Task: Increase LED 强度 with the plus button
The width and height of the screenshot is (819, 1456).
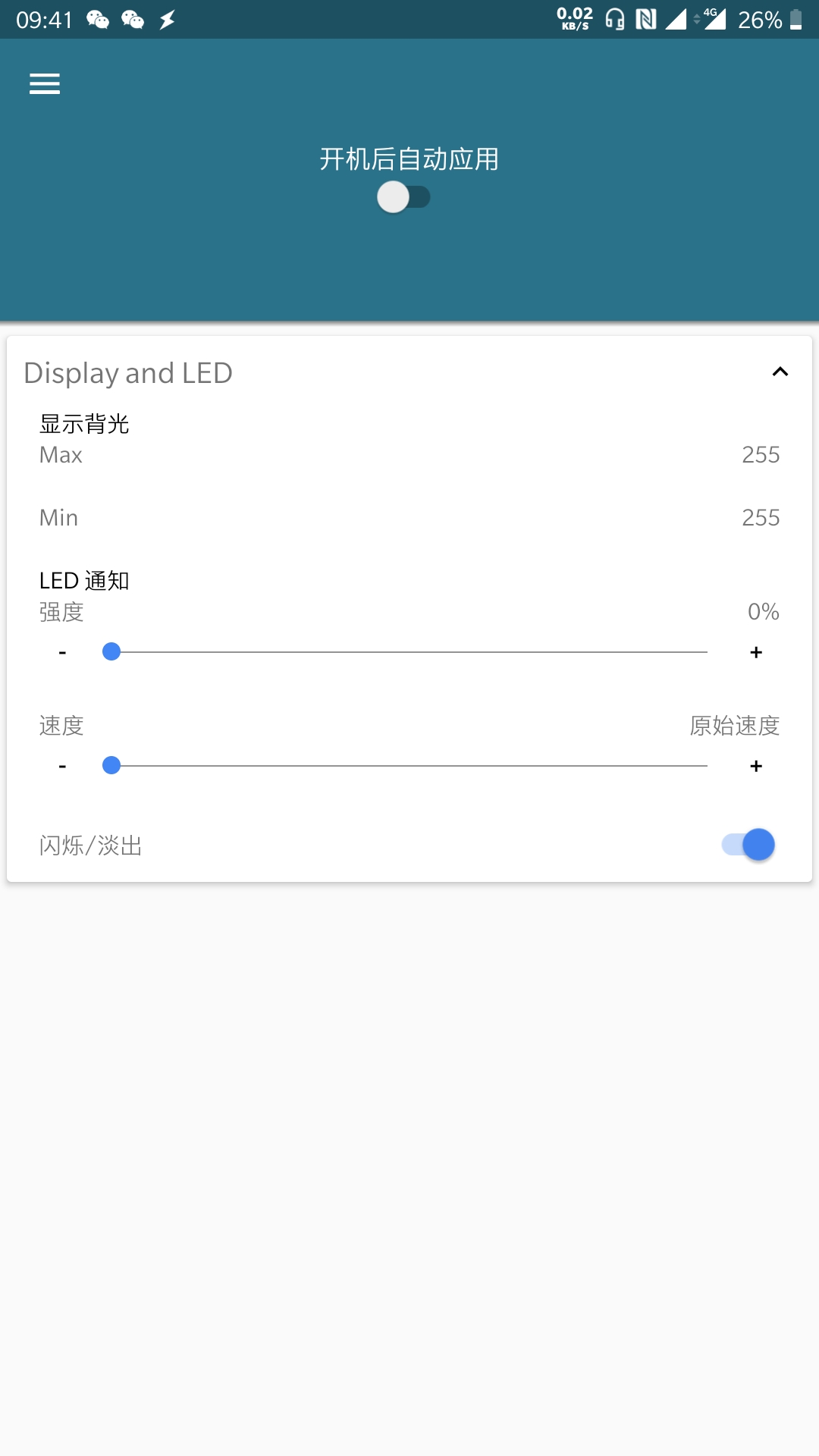Action: tap(756, 652)
